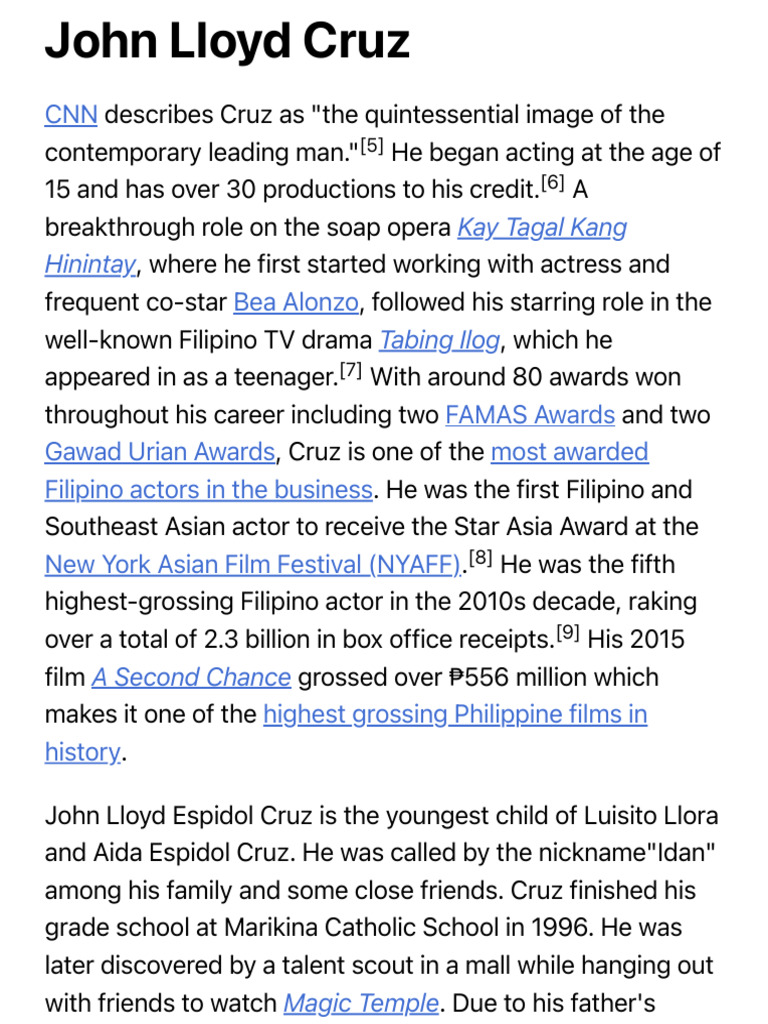Open the Tabing Ilog link
Screen dimensions: 768x1024
[x=440, y=340]
